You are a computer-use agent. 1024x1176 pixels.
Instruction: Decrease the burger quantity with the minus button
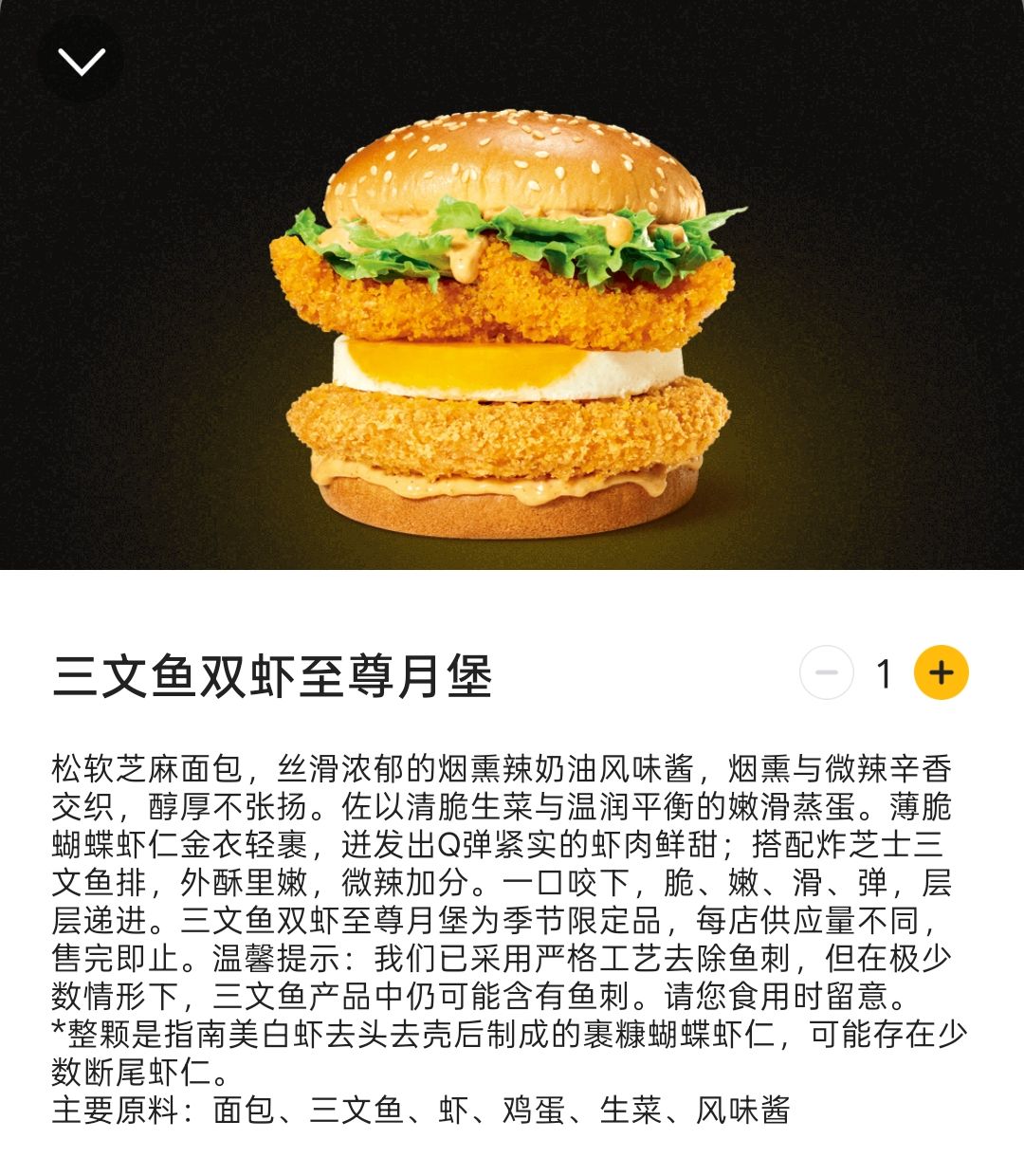[x=827, y=673]
